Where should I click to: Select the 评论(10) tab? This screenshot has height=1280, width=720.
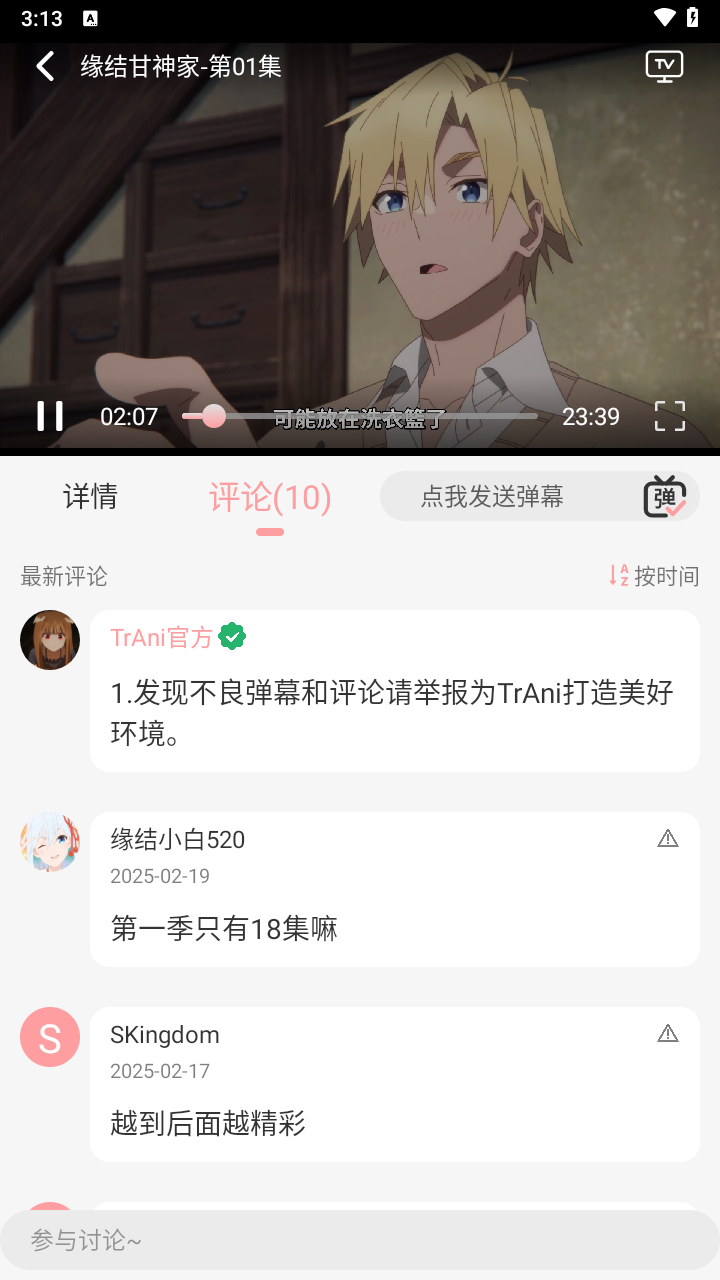point(270,497)
